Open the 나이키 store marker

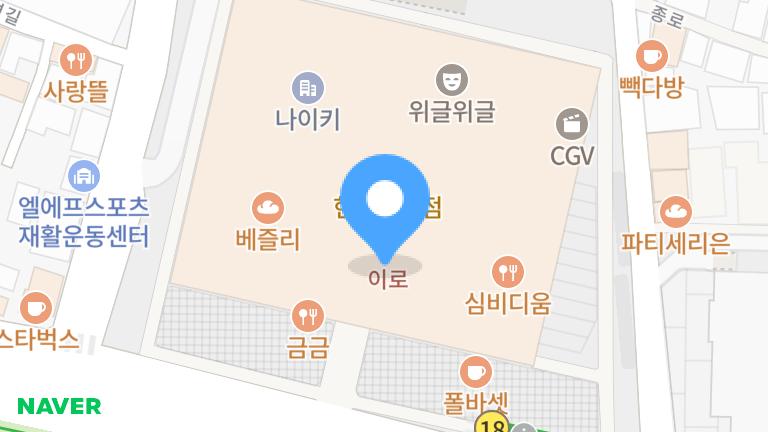[x=308, y=88]
